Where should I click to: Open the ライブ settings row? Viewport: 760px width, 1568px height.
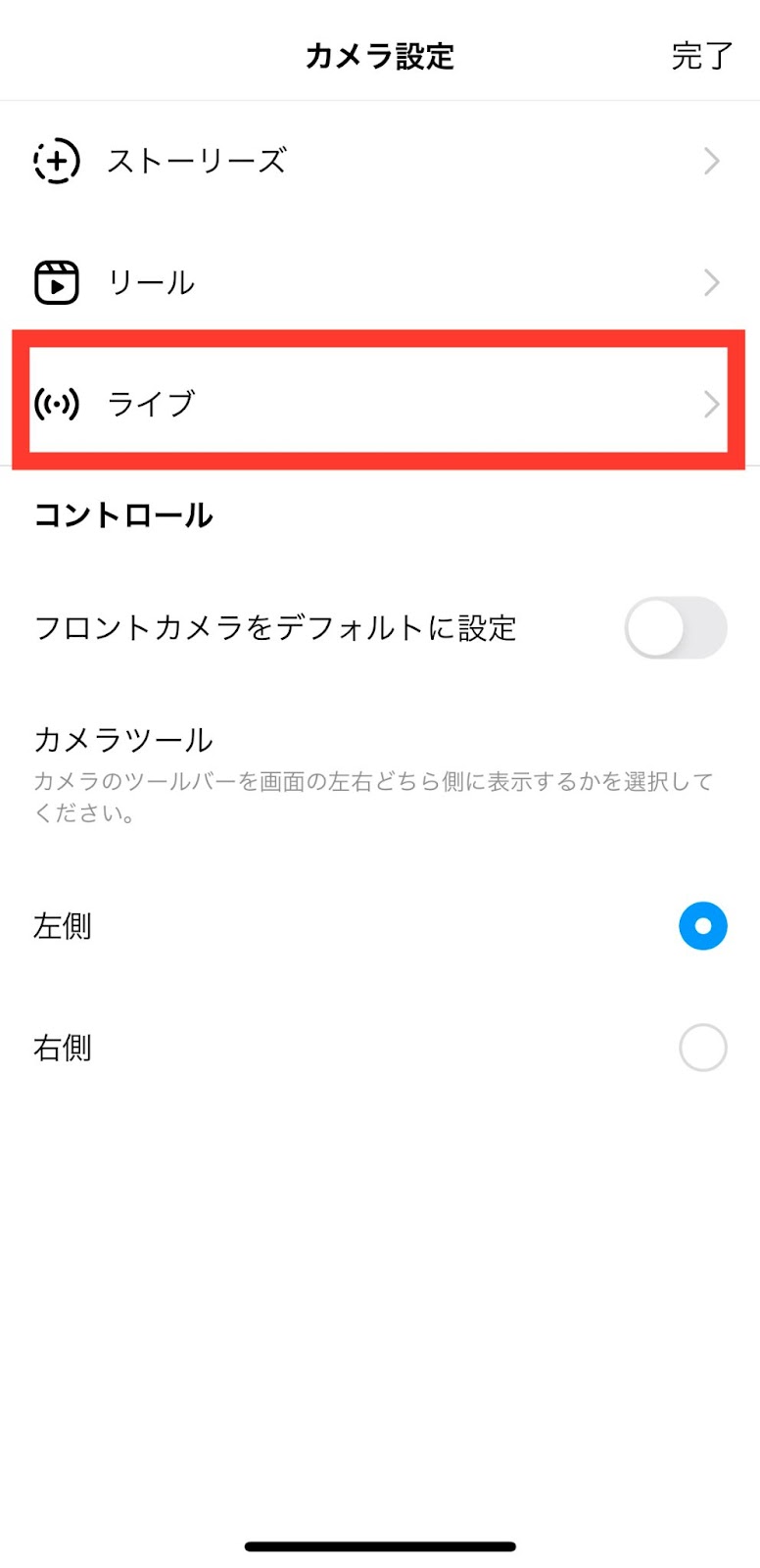tap(380, 403)
